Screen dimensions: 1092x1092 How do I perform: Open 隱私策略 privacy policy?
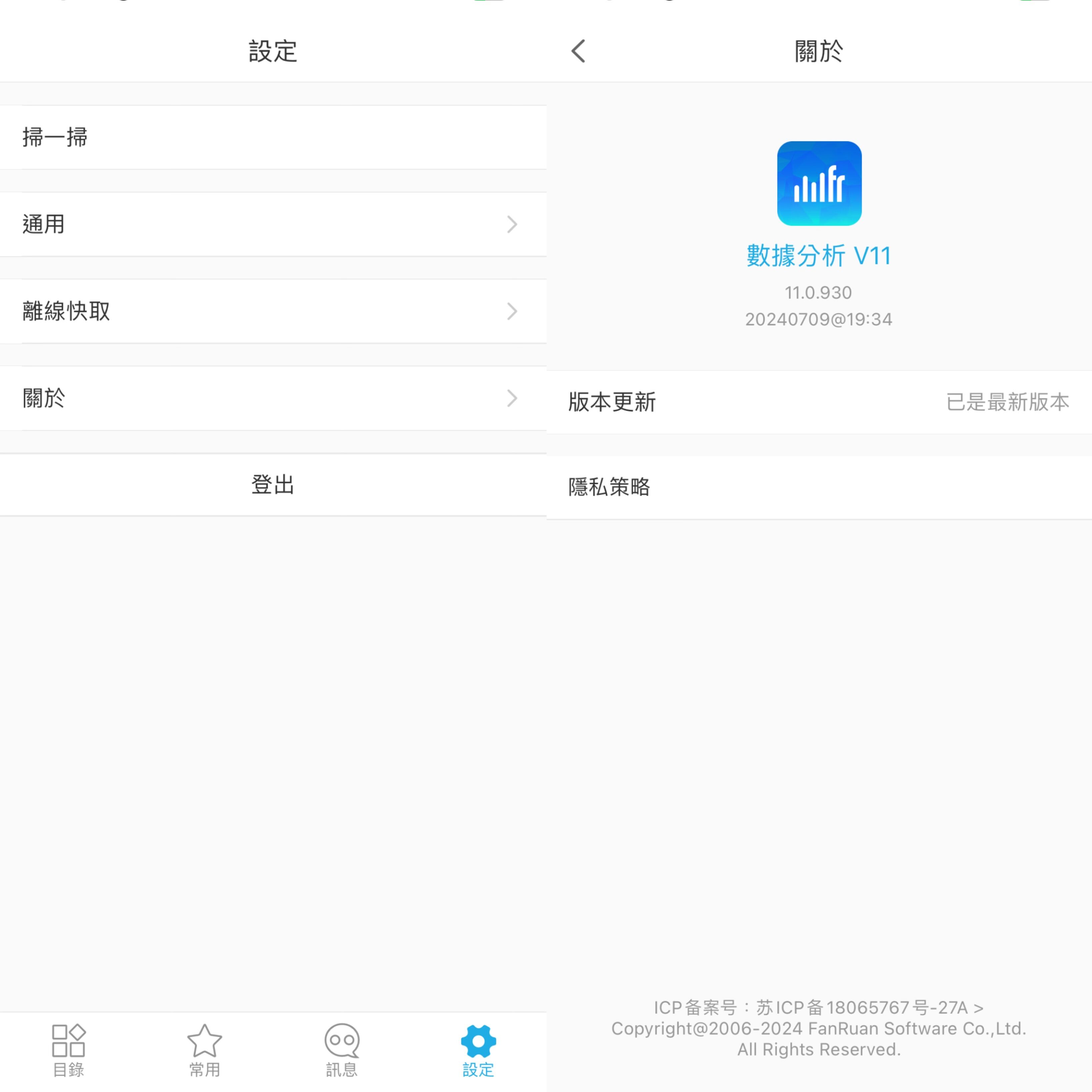tap(819, 487)
